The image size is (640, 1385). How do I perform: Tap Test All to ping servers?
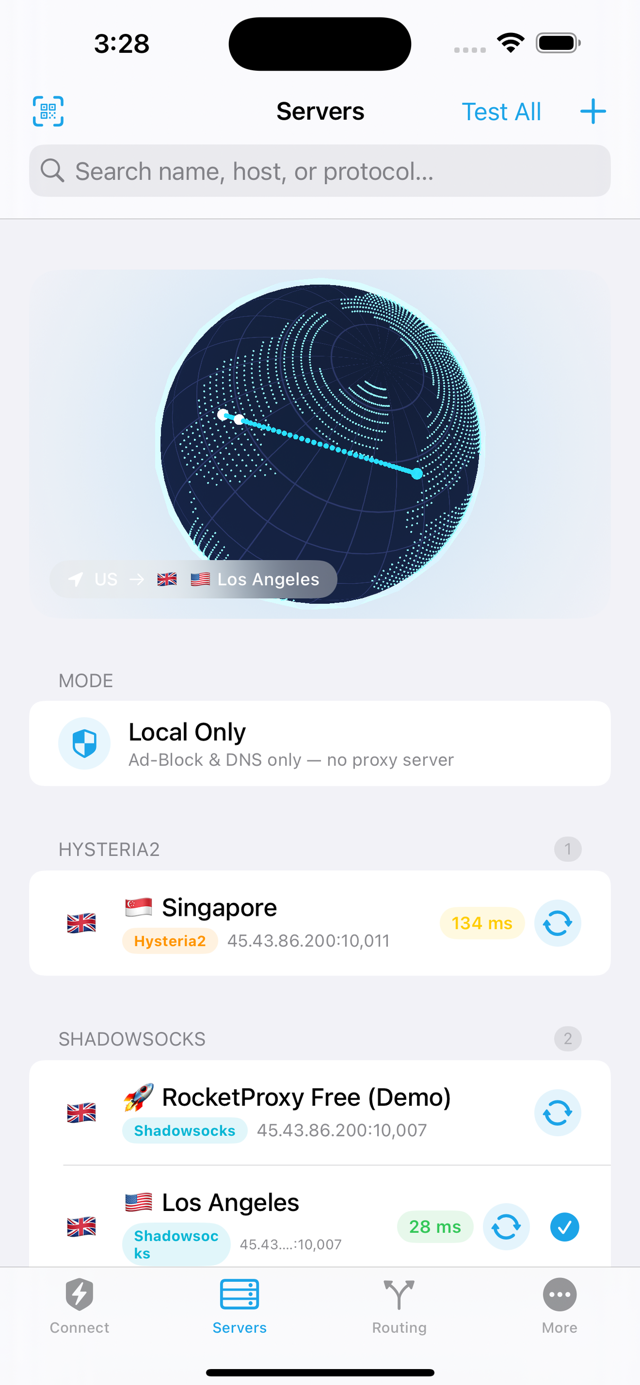(x=501, y=112)
